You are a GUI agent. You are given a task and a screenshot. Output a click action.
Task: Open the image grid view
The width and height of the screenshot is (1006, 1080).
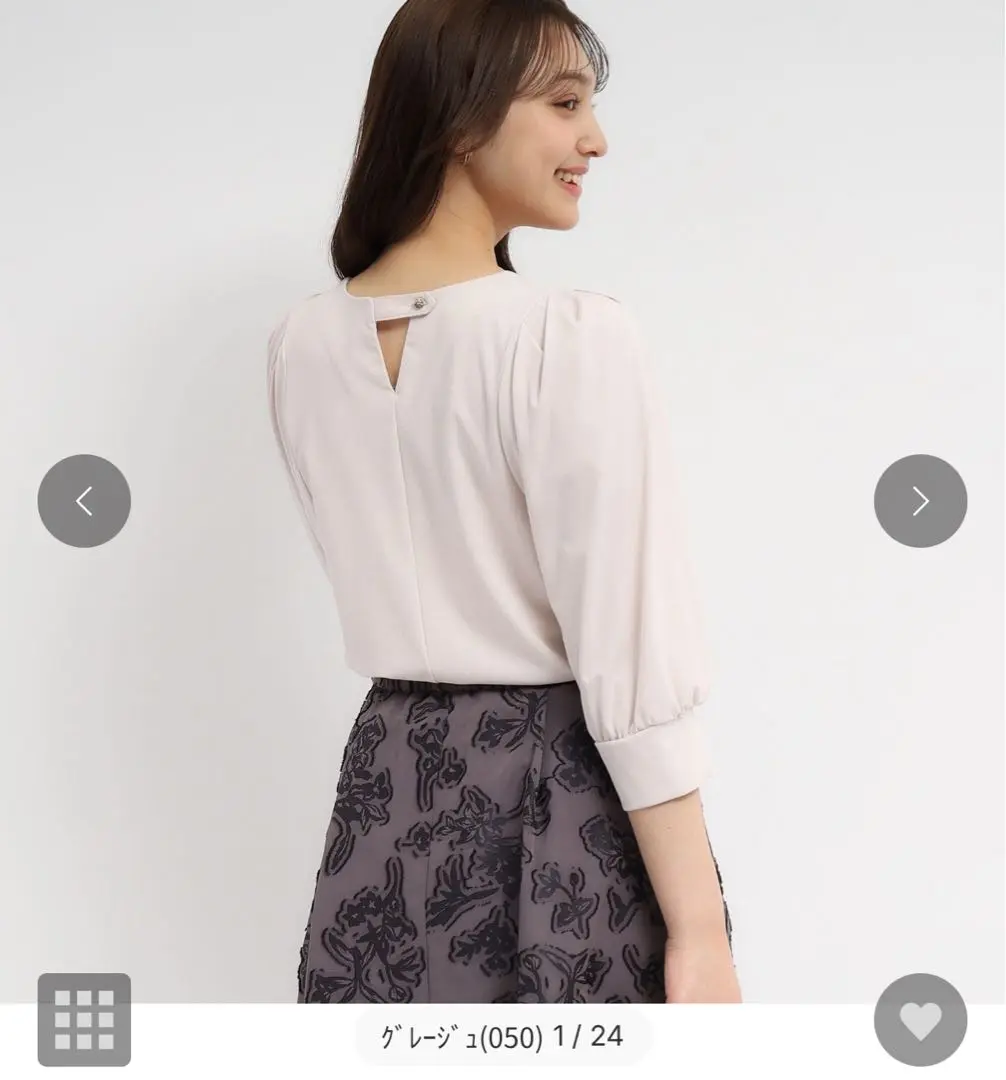coord(84,1019)
